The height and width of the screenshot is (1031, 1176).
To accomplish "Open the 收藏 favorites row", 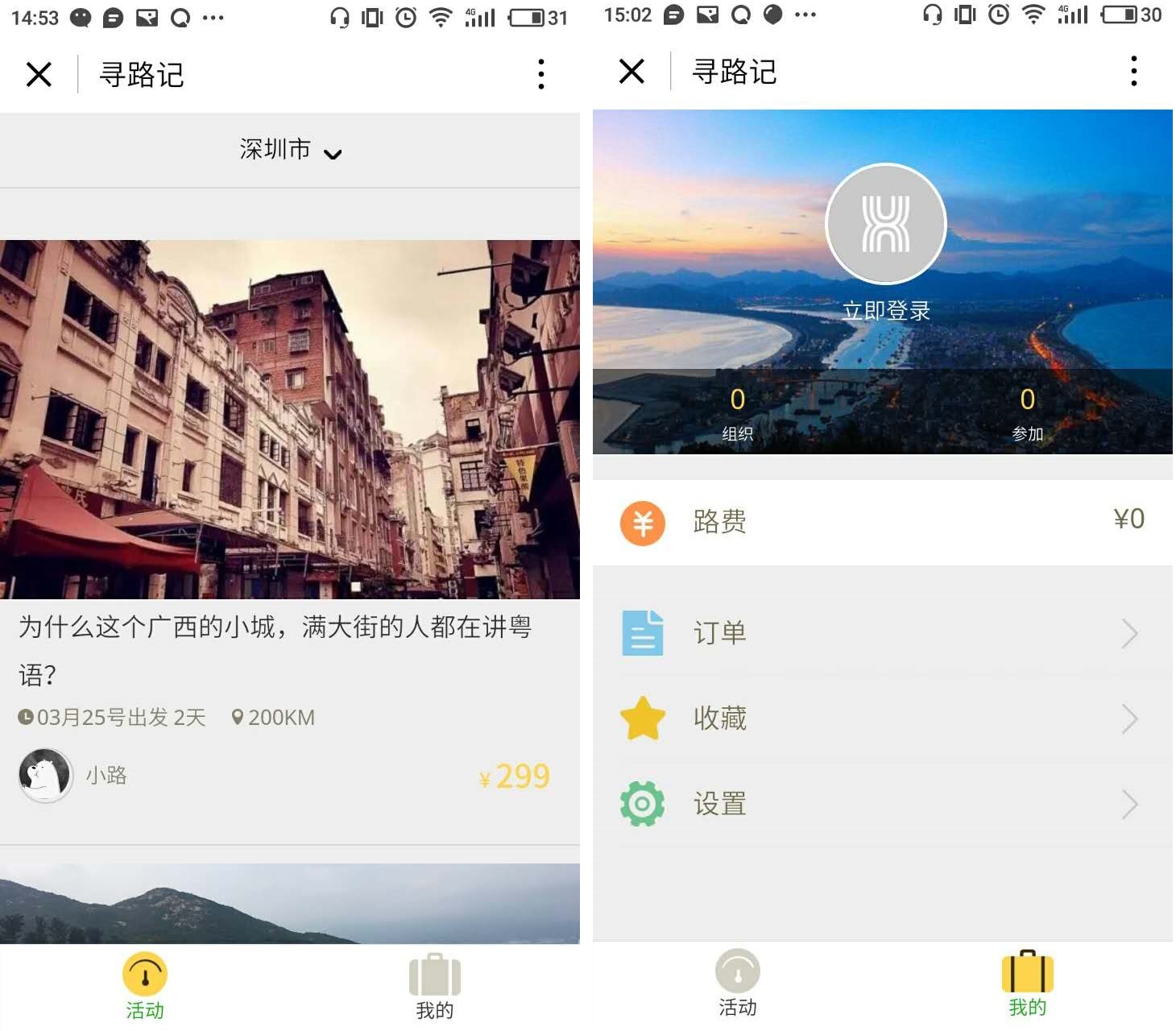I will pos(882,718).
